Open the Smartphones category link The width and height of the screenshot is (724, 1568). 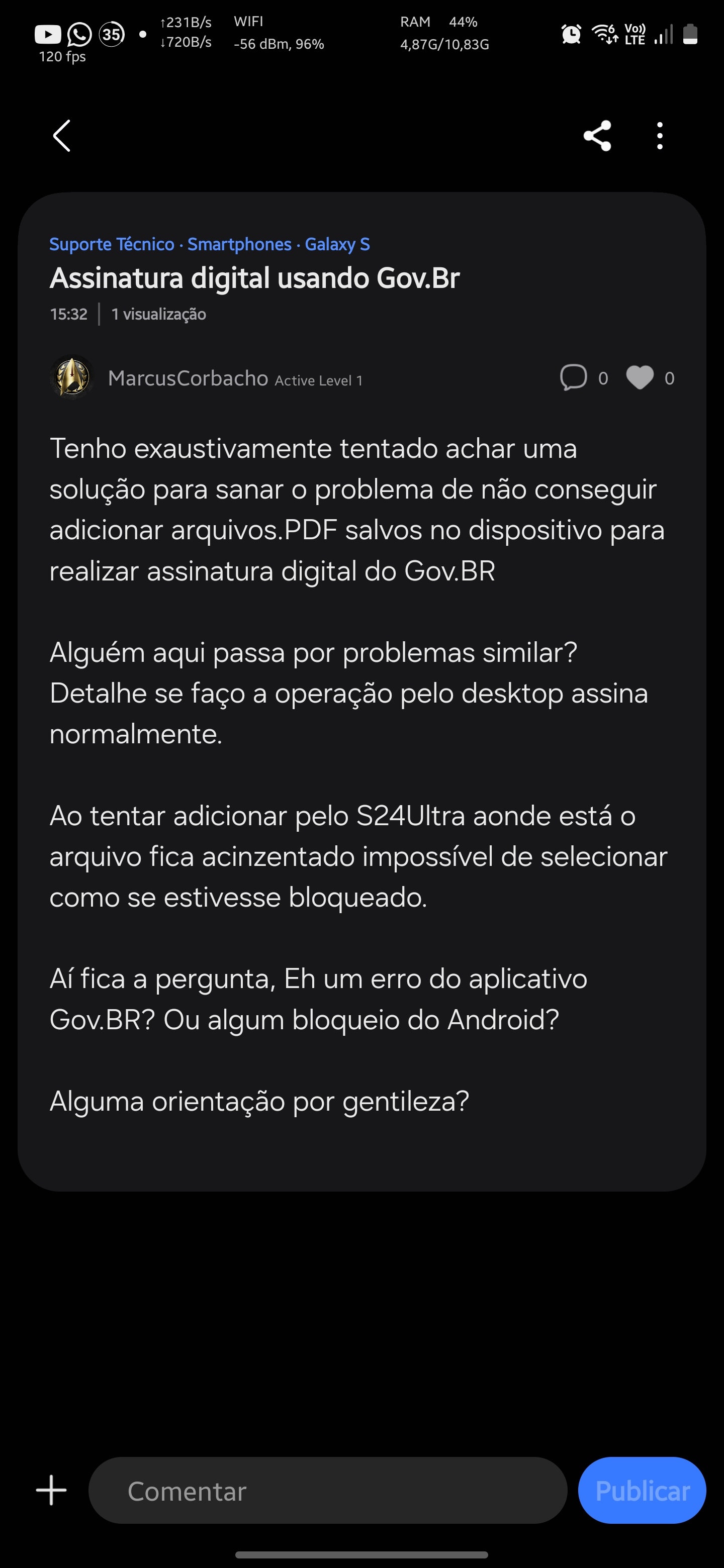pos(239,244)
